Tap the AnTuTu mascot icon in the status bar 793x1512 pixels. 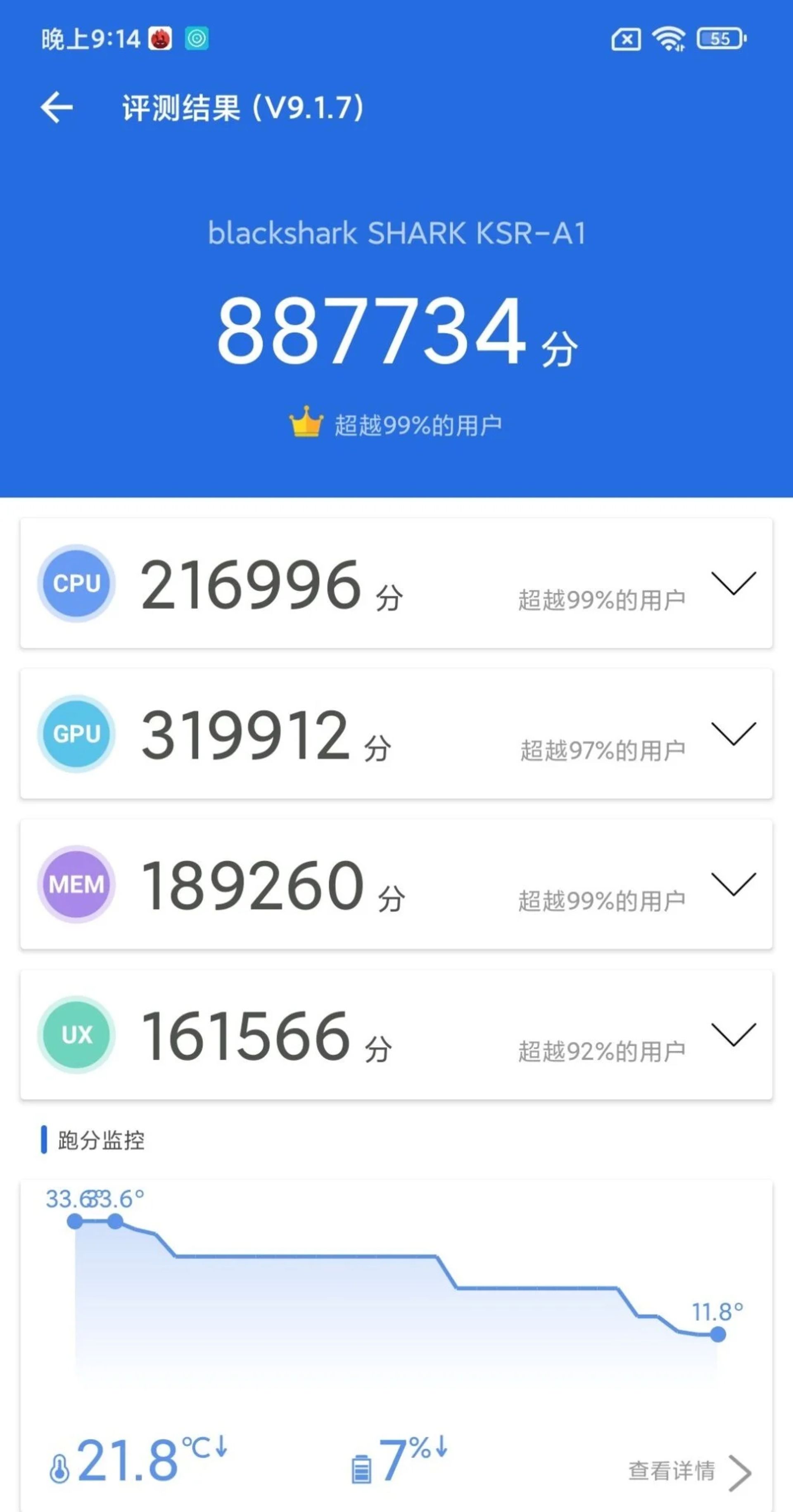coord(160,38)
